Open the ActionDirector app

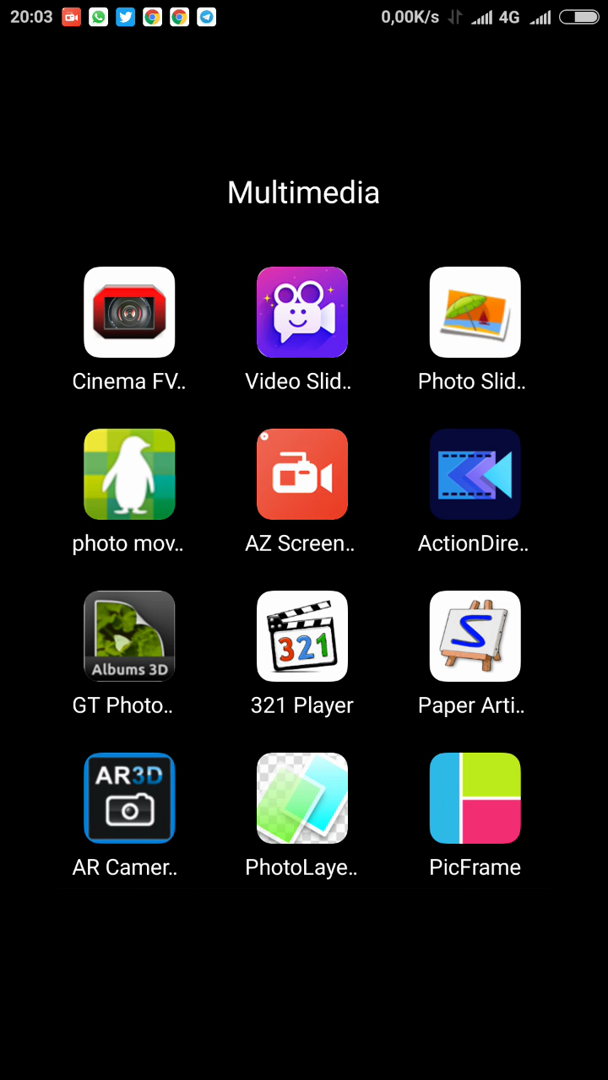(475, 474)
